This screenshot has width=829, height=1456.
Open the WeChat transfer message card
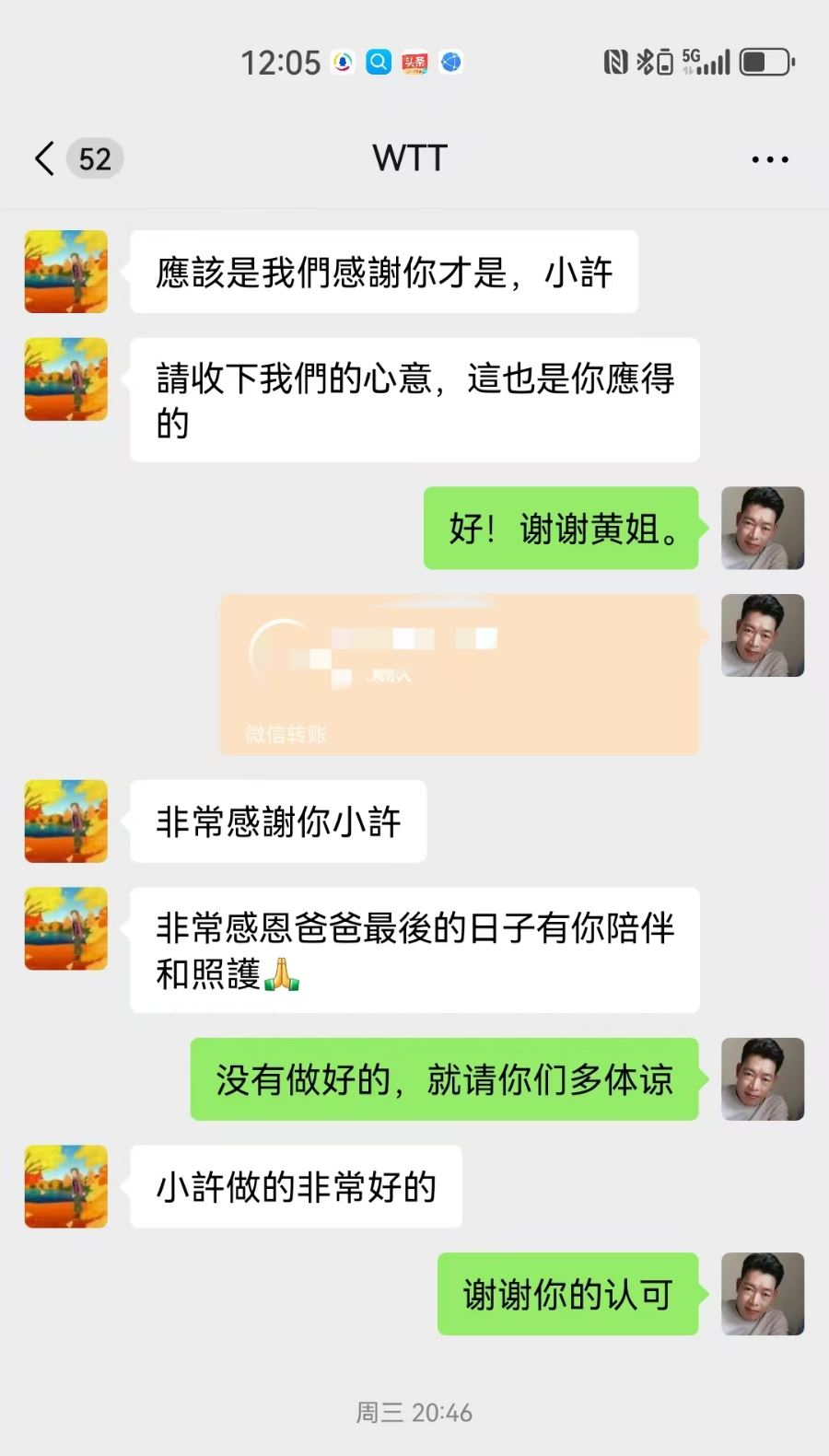pyautogui.click(x=459, y=674)
